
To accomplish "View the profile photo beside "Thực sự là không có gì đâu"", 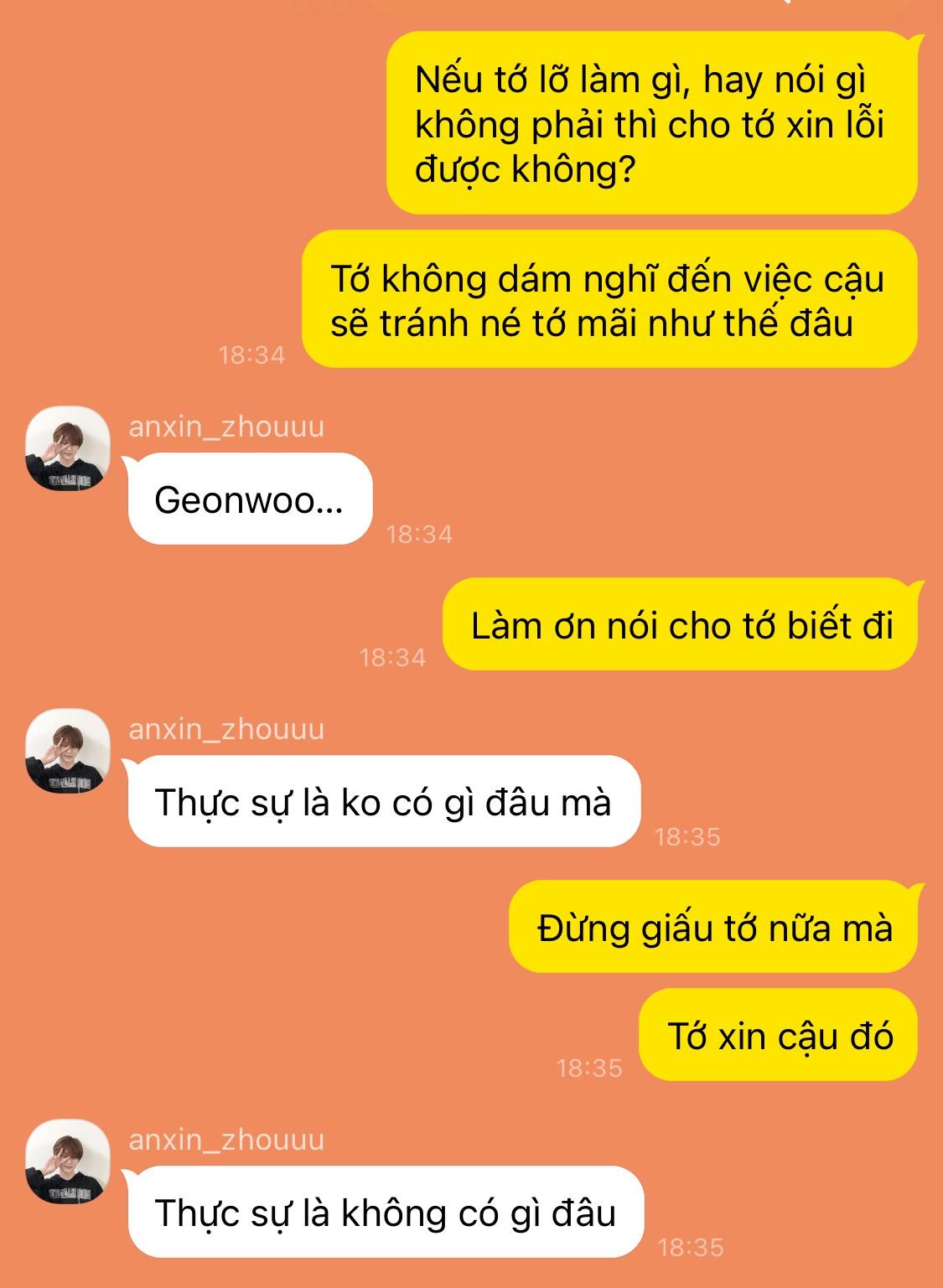I will tap(68, 1162).
